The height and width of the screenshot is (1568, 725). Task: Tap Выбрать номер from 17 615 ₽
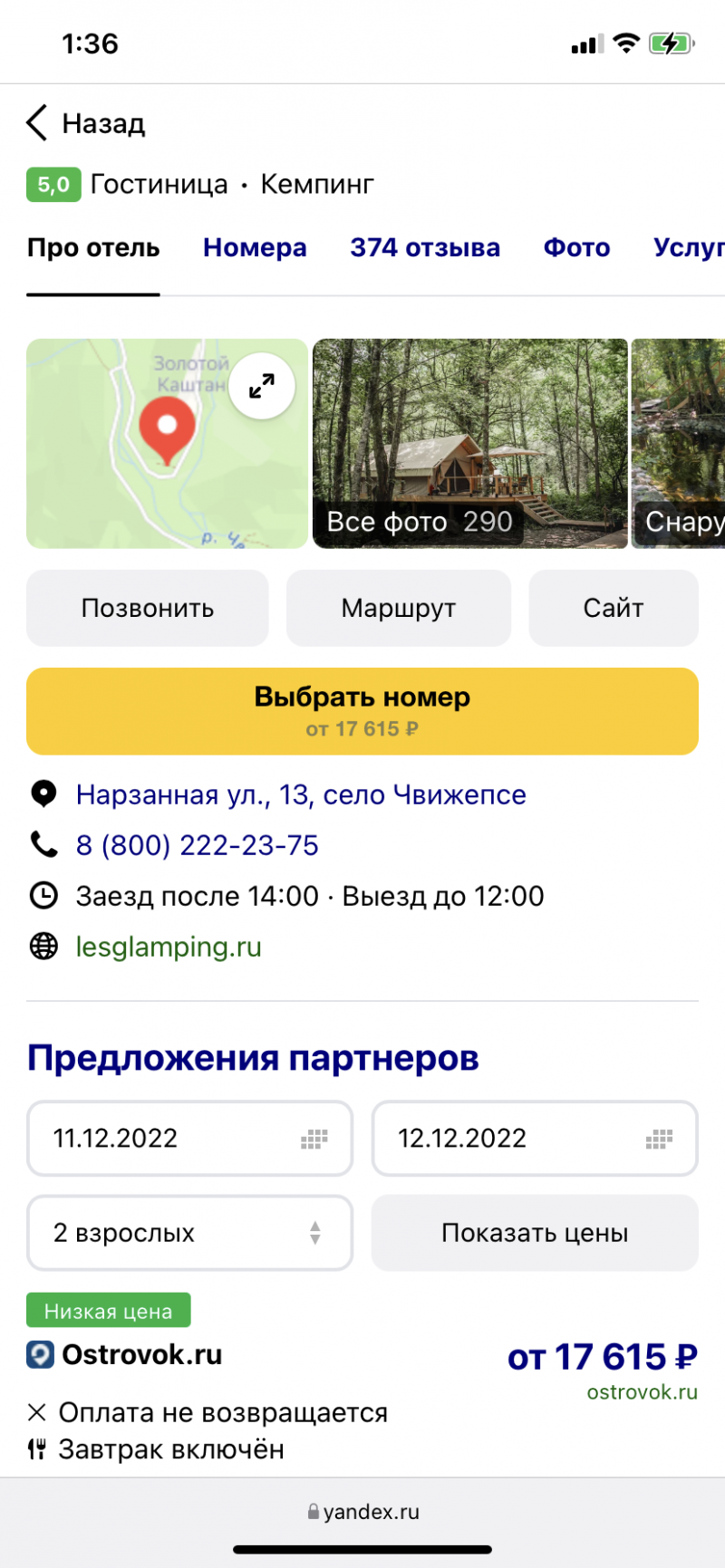(362, 711)
